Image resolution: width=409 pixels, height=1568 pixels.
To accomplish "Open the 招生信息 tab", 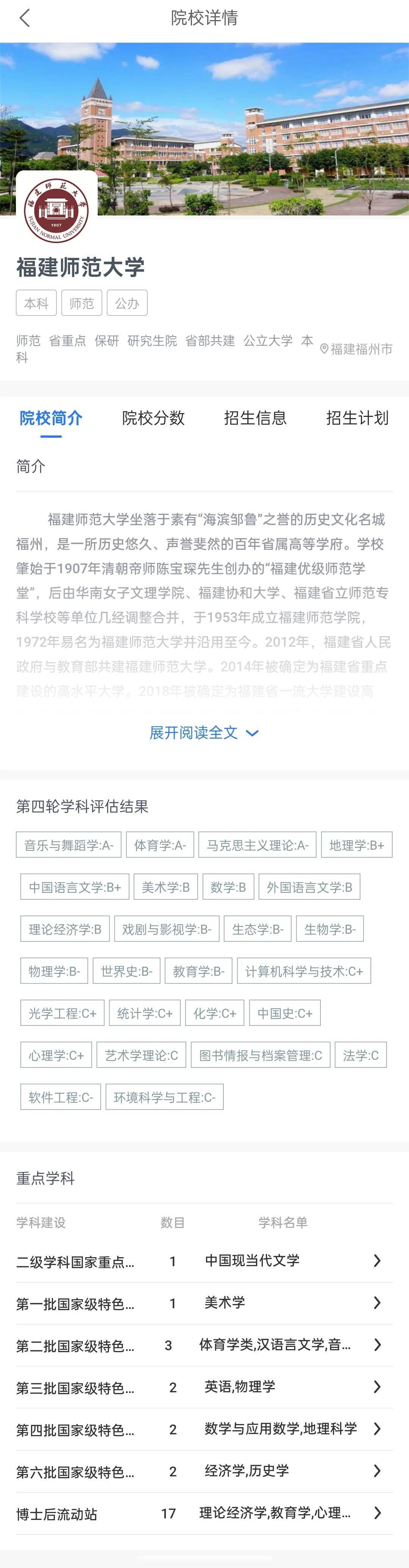I will click(x=255, y=418).
